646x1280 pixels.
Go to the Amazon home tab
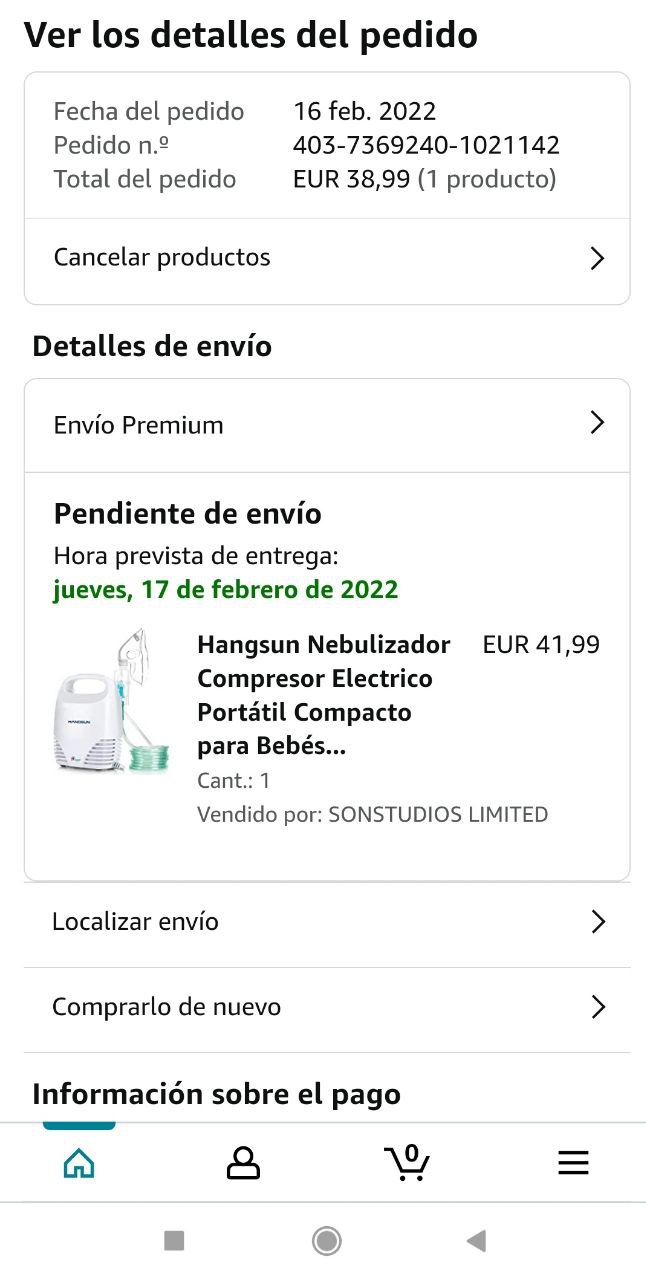[79, 1163]
